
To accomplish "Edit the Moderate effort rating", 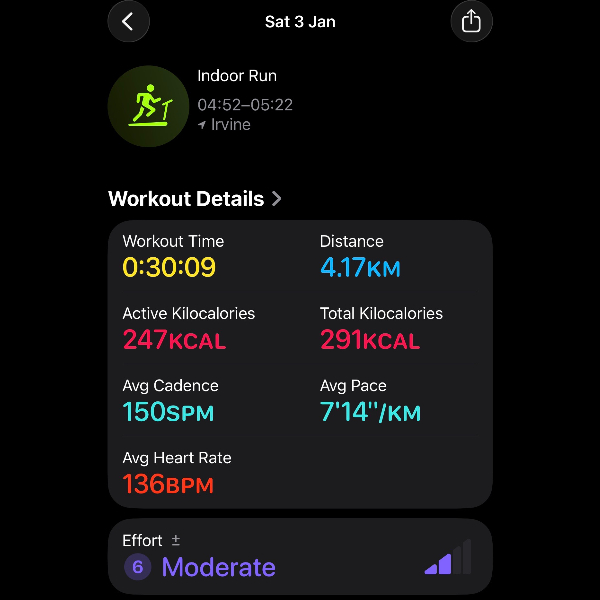I will [300, 556].
